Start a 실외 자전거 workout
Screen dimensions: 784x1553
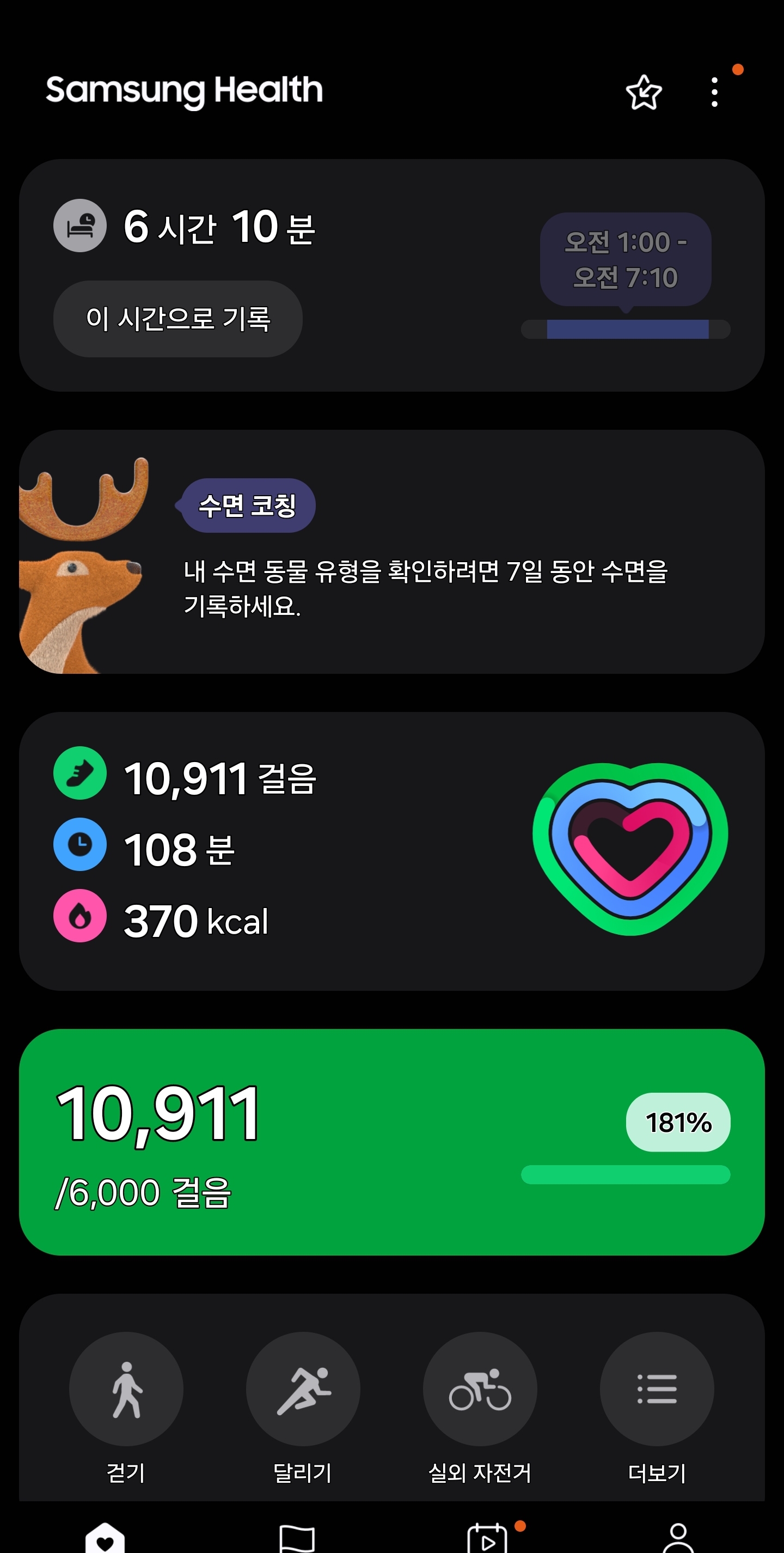point(480,1388)
